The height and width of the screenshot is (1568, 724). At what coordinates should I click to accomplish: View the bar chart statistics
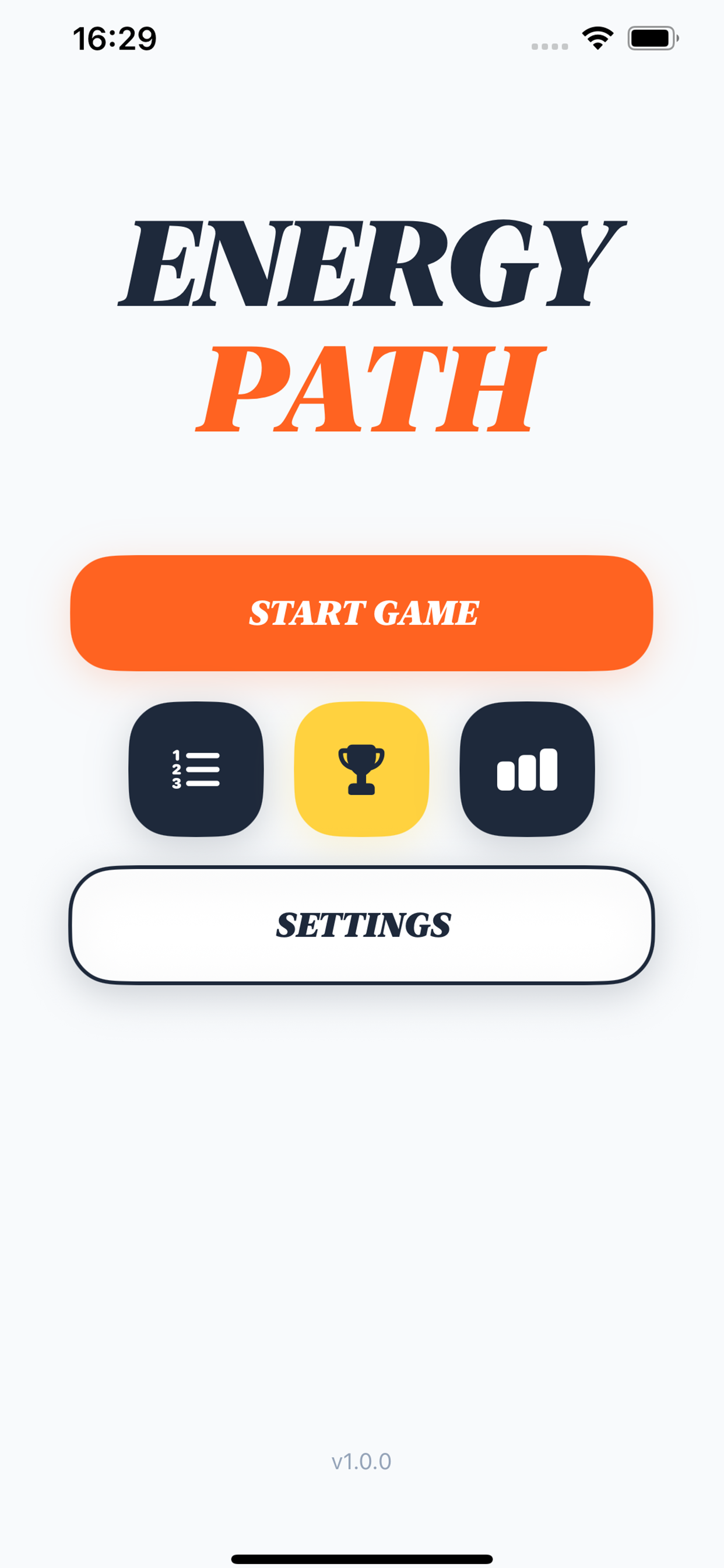click(x=527, y=769)
